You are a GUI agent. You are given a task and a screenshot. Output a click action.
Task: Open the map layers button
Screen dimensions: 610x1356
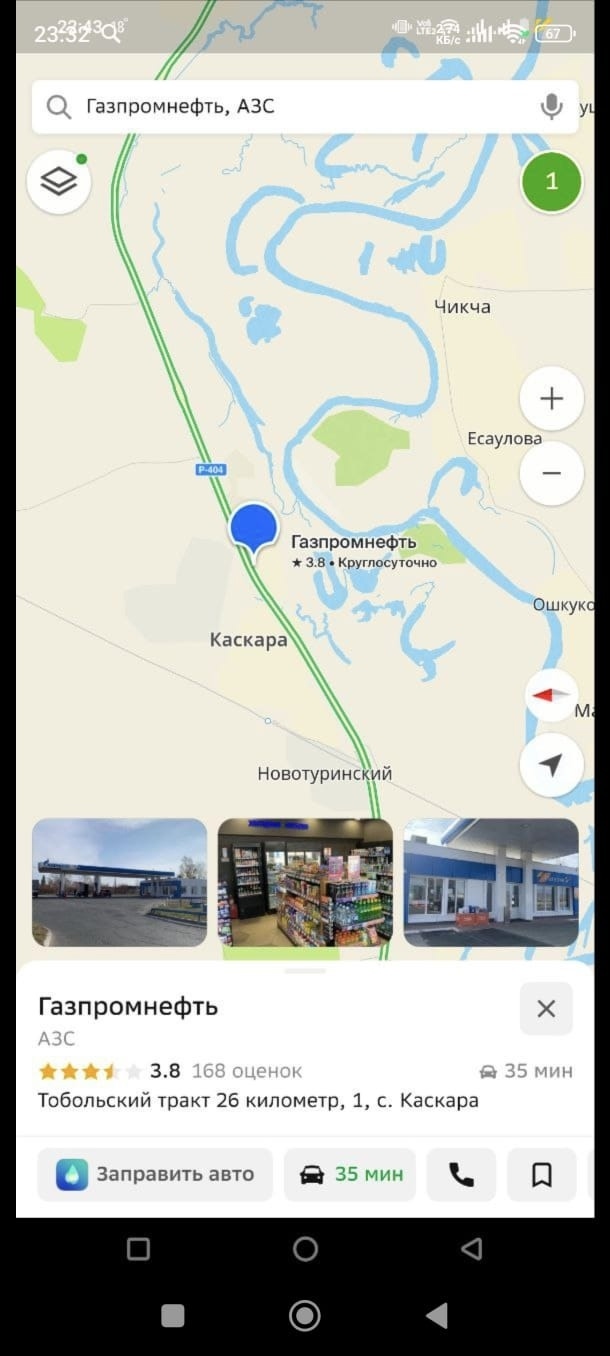59,182
